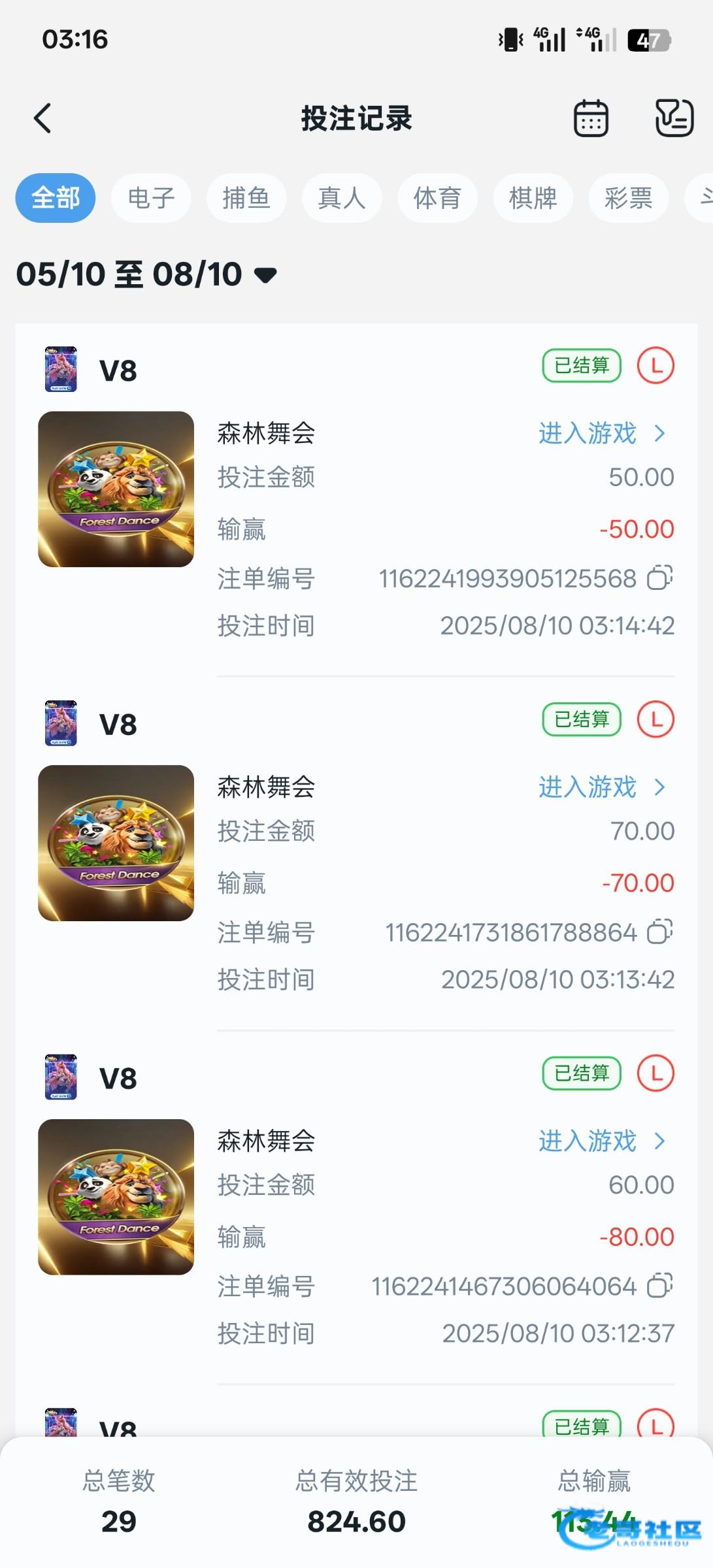Expand the 05/10 至 08/10 date range dropdown
Screen dimensions: 713x1568
coord(146,274)
